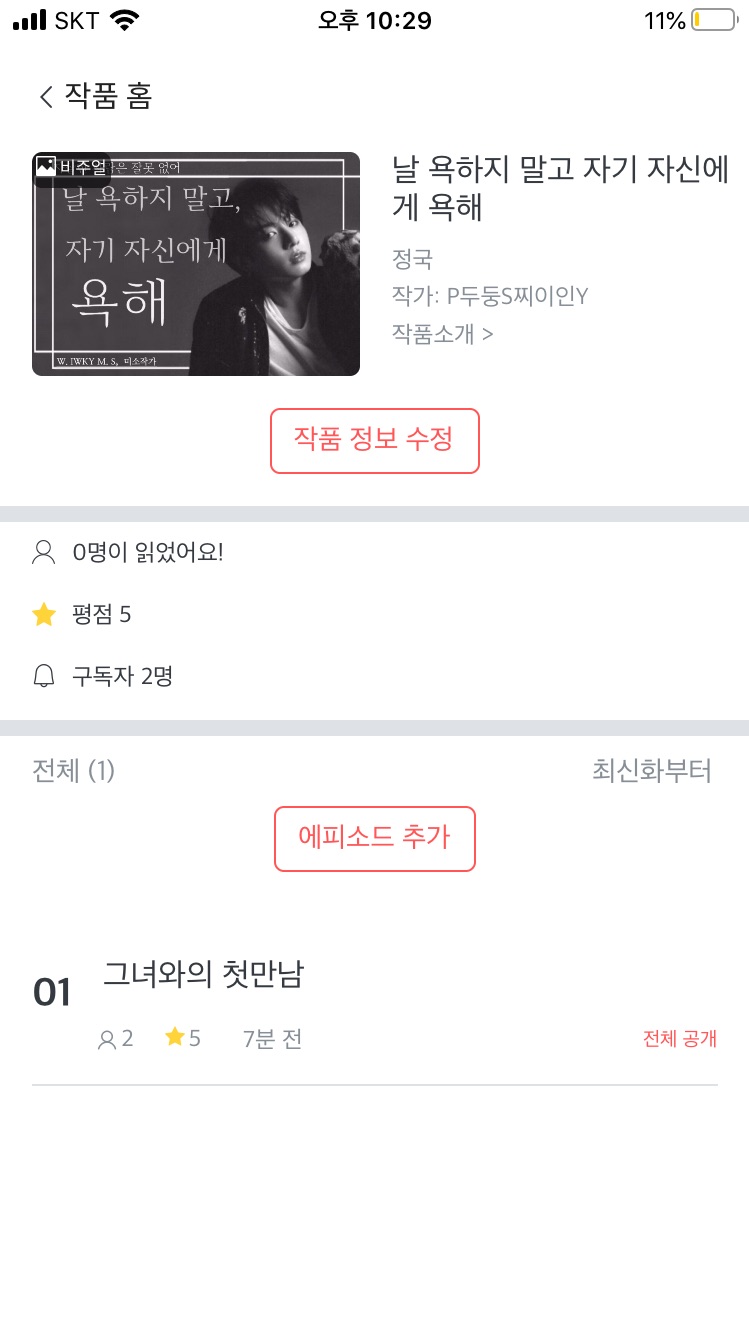749x1334 pixels.
Task: Go back via the 작품 홈 arrow
Action: point(46,96)
